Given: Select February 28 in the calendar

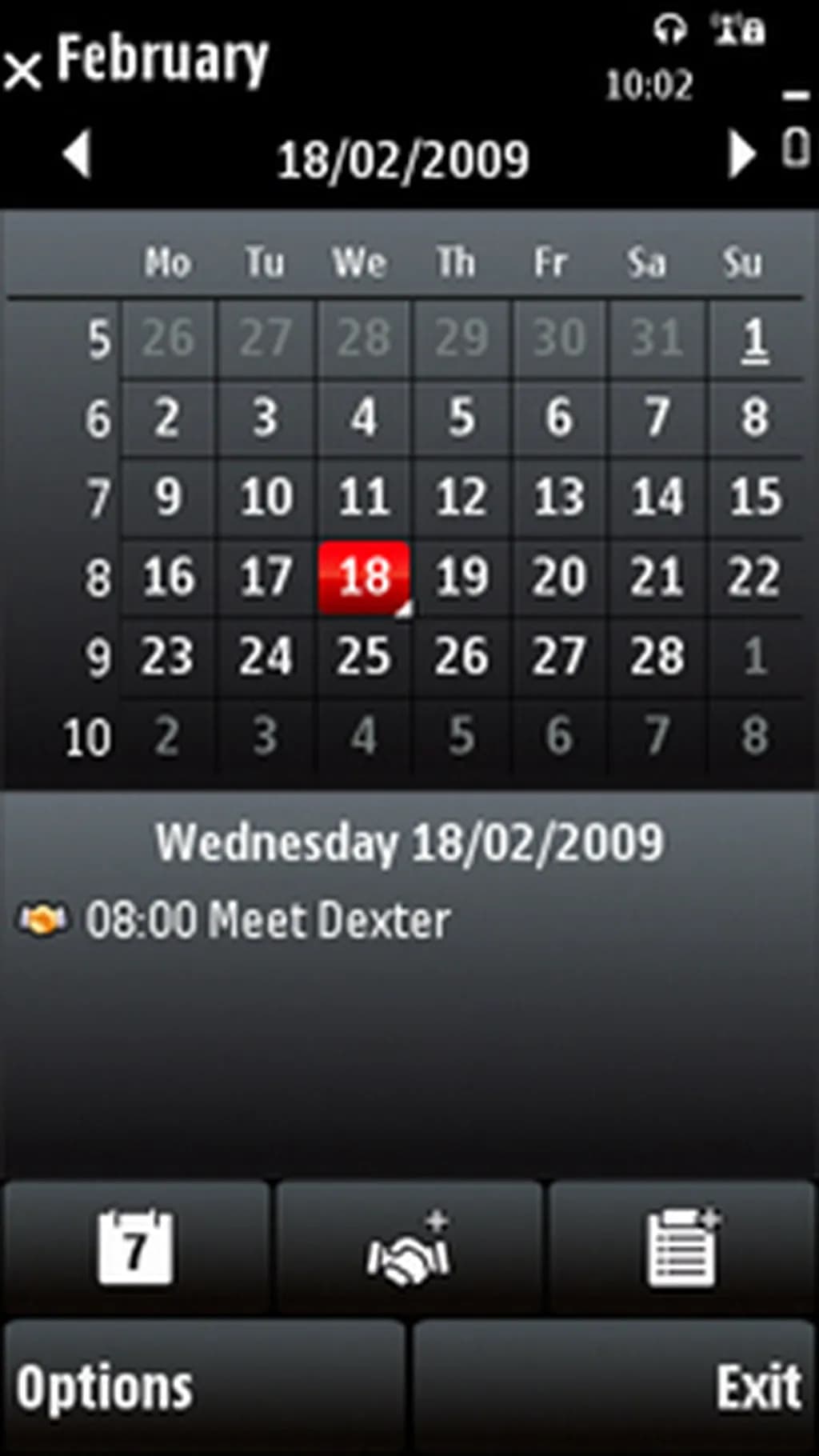Looking at the screenshot, I should click(657, 656).
